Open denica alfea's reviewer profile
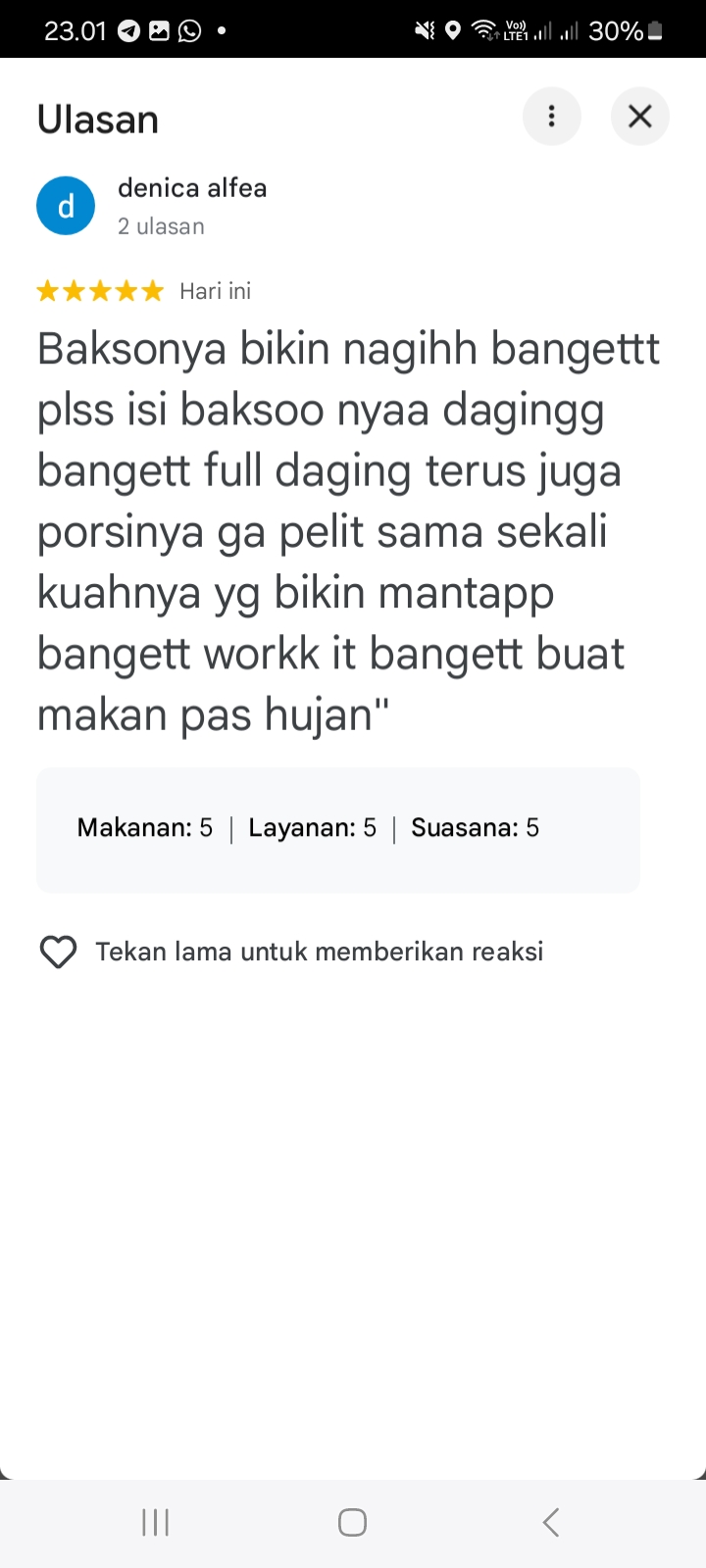Screen dimensions: 706x1568 tap(192, 188)
